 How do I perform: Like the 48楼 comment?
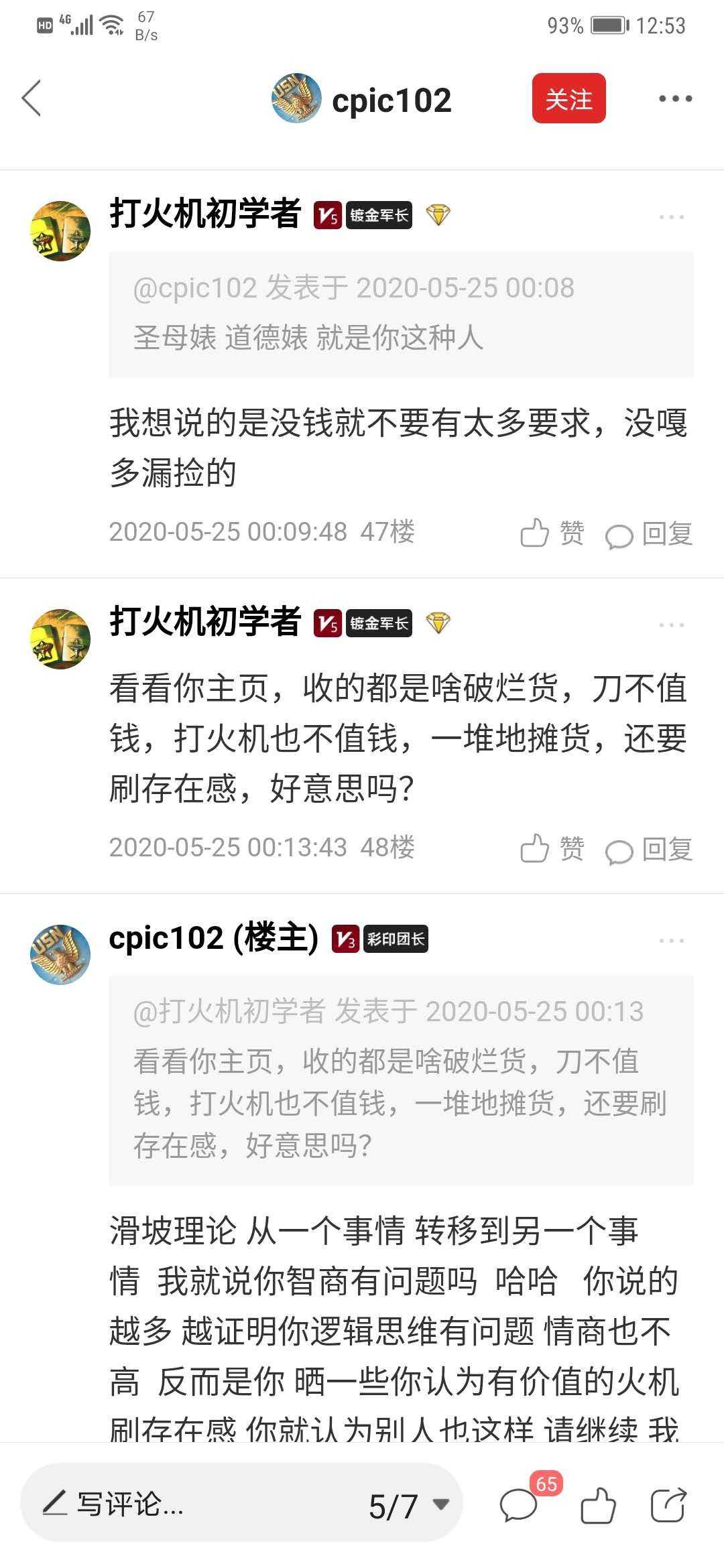pyautogui.click(x=552, y=848)
